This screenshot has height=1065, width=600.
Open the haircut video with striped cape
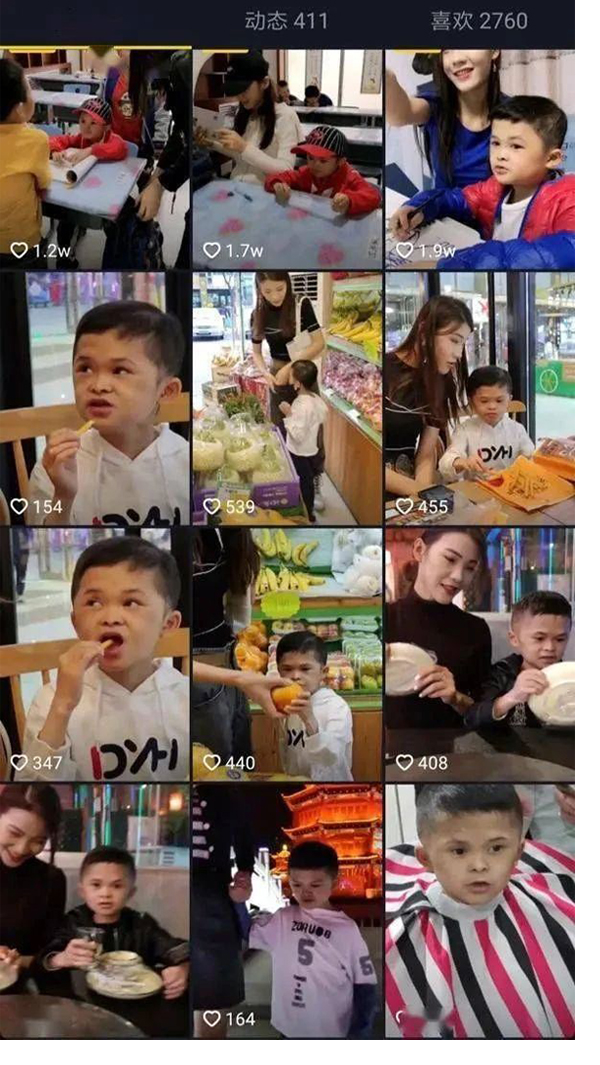pos(480,910)
